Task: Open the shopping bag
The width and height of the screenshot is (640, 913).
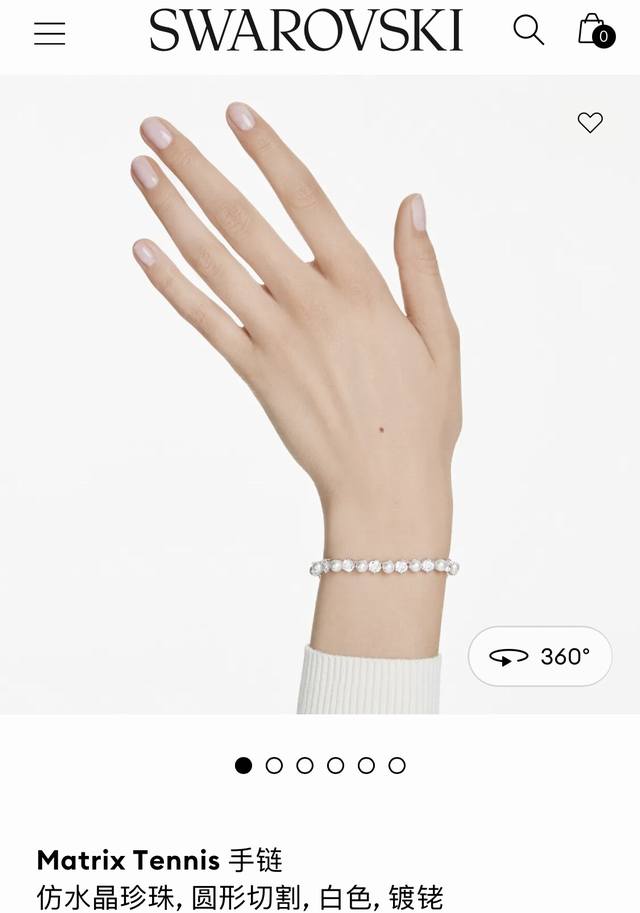Action: click(594, 30)
